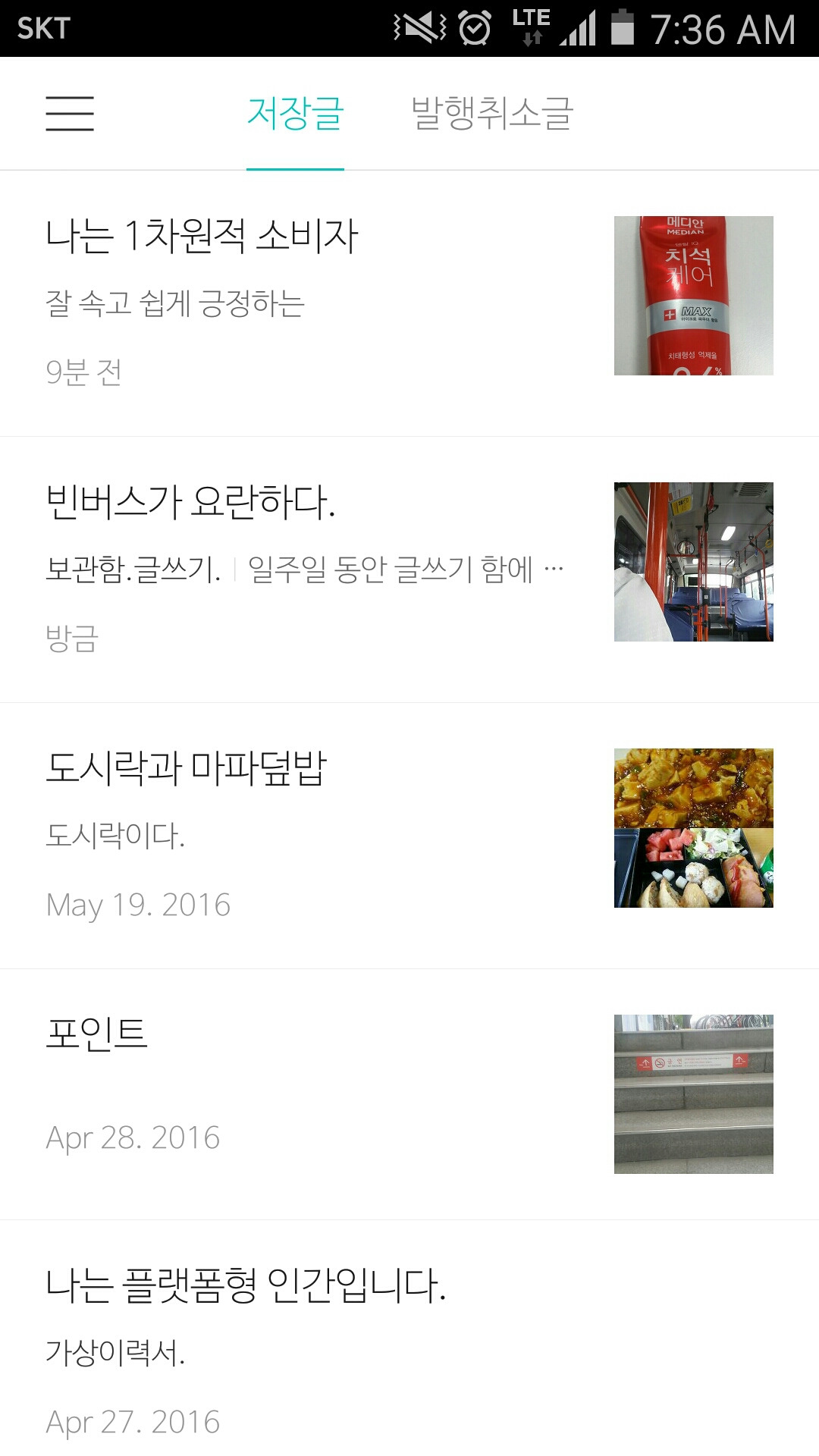Open the hamburger drawer menu
The width and height of the screenshot is (819, 1456).
click(x=69, y=114)
